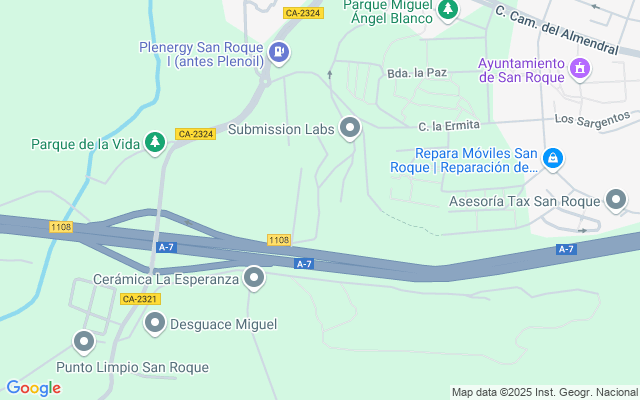Open Cerámica La Esperanza marker
This screenshot has height=400, width=640.
click(255, 279)
